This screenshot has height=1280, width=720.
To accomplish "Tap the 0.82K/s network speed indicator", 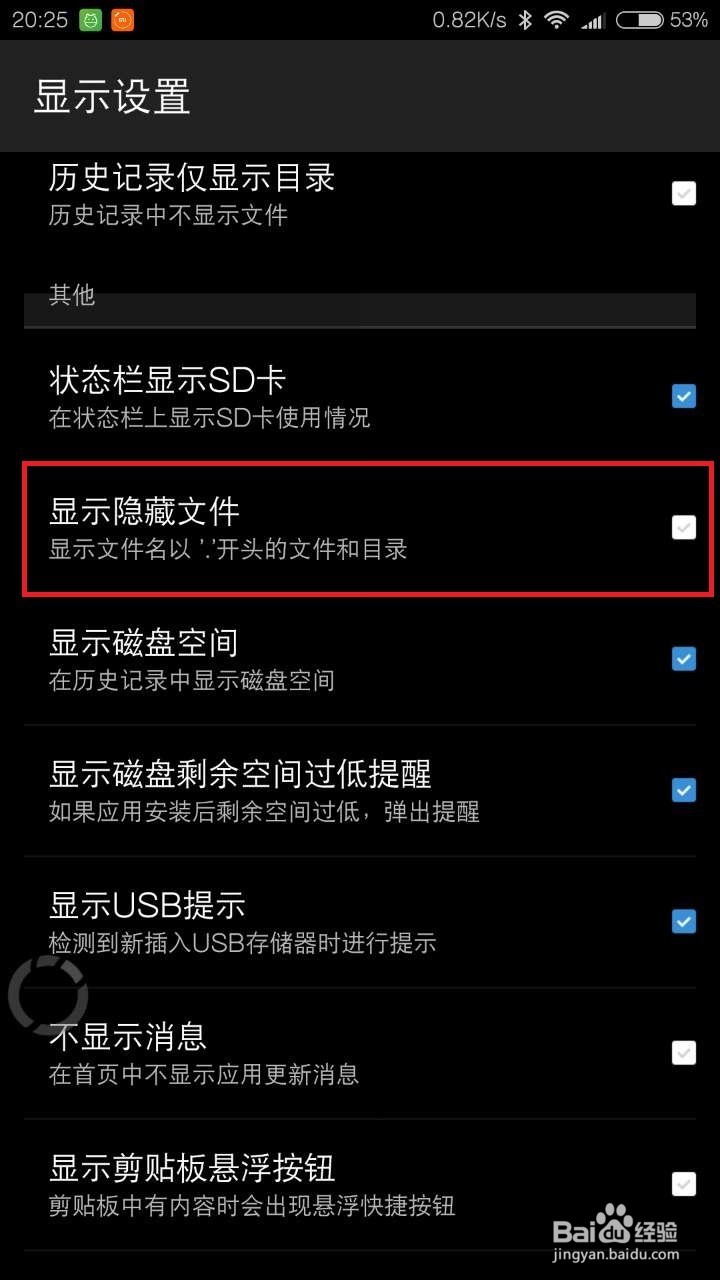I will (x=470, y=18).
